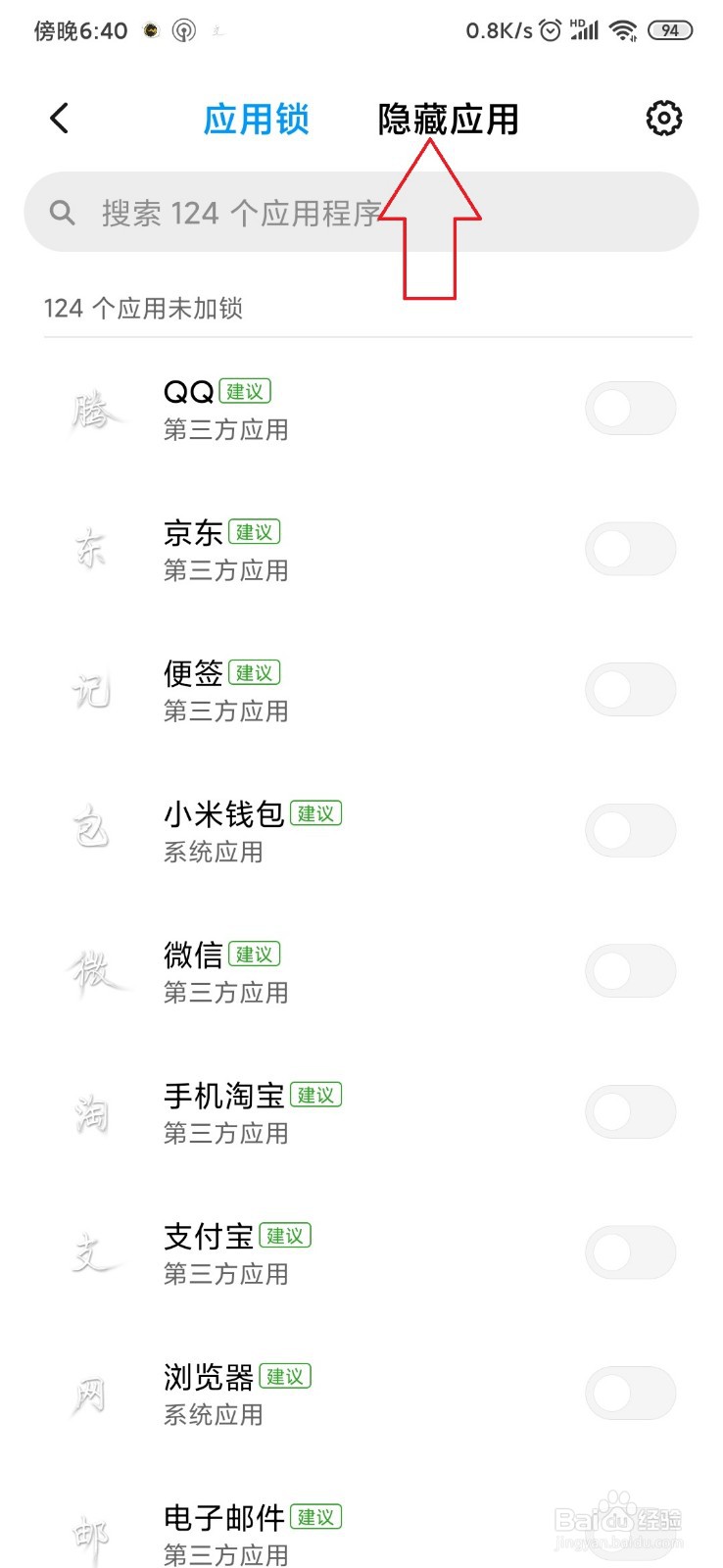The width and height of the screenshot is (723, 1568).
Task: Tap the back arrow to return
Action: [x=59, y=118]
